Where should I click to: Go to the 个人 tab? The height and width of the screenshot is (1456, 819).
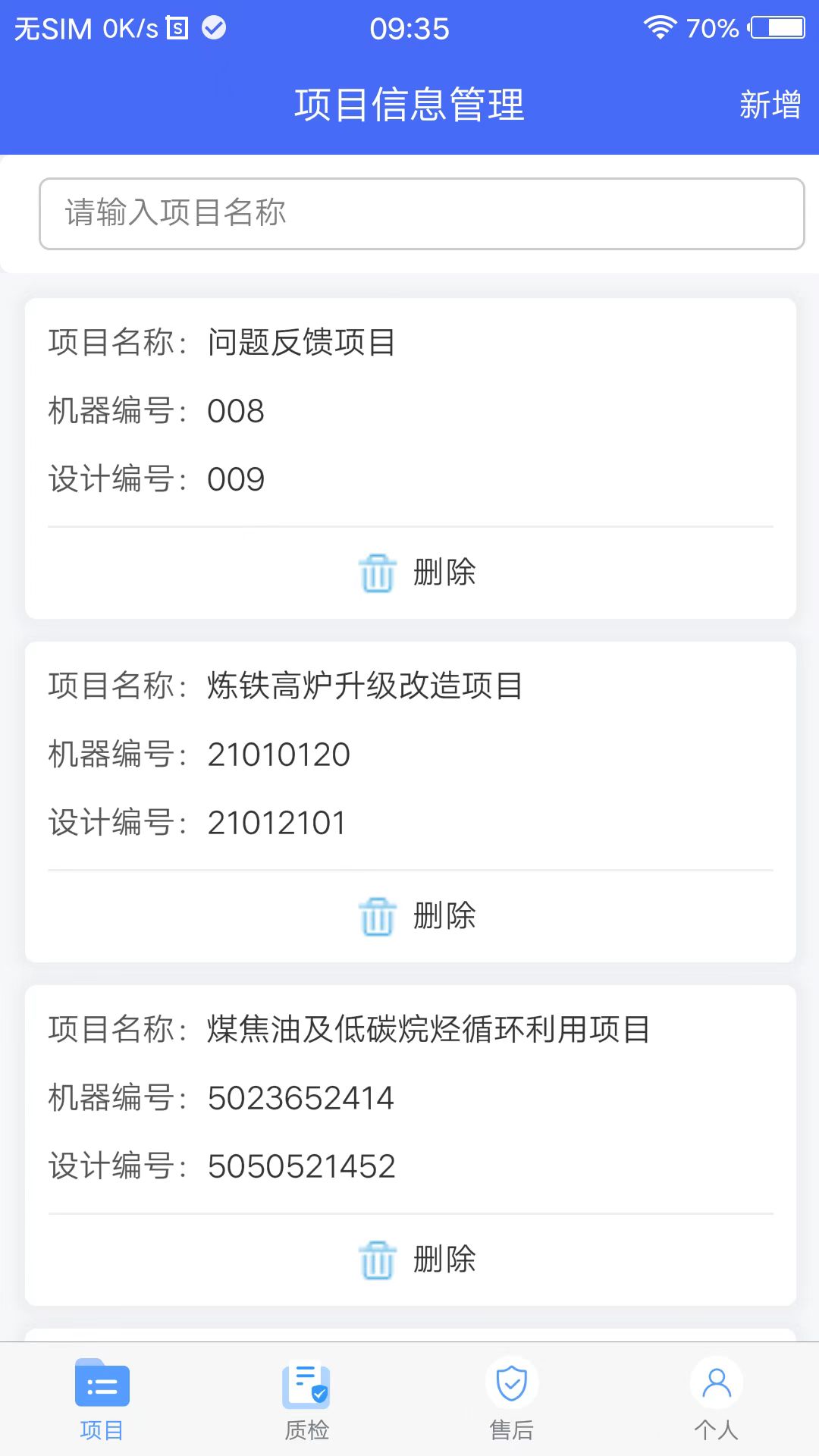[x=716, y=1400]
